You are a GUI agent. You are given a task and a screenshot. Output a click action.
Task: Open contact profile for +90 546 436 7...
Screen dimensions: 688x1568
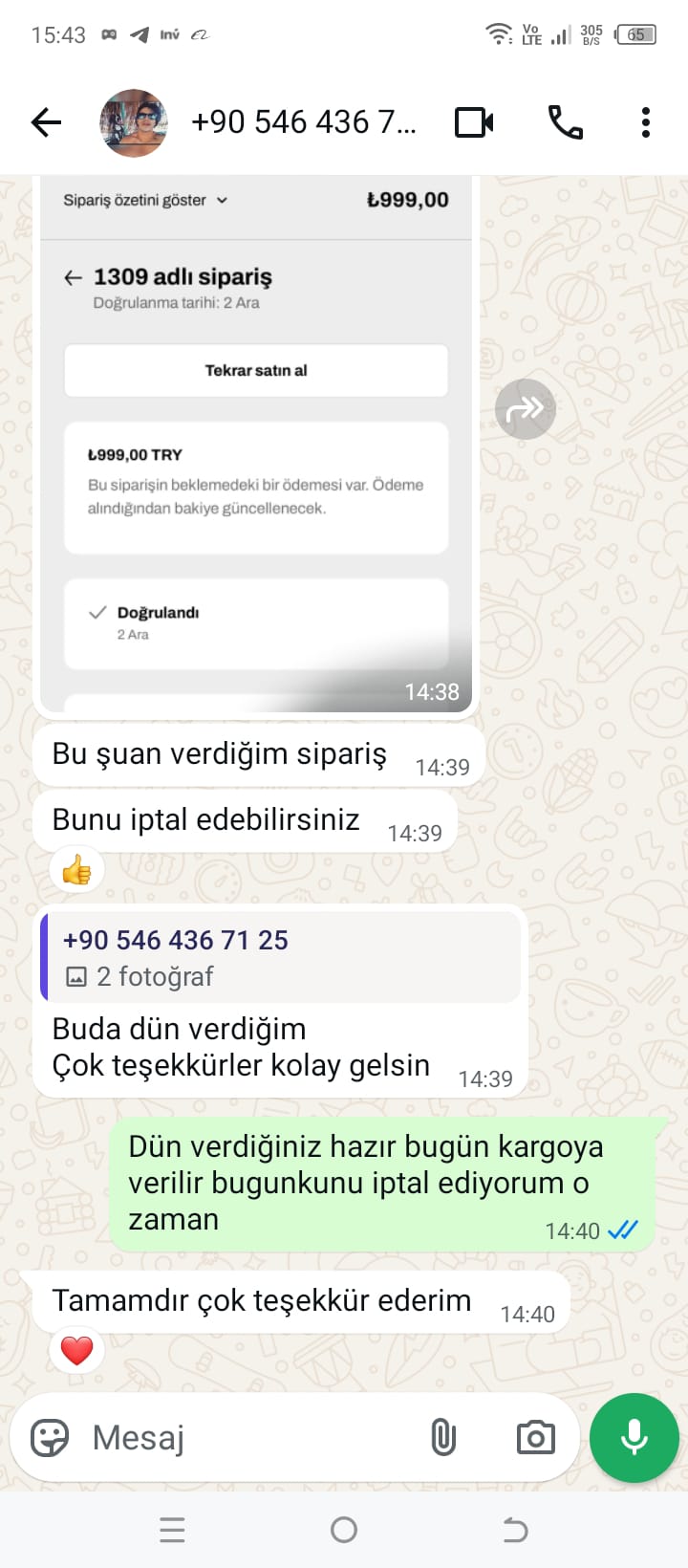pyautogui.click(x=303, y=122)
